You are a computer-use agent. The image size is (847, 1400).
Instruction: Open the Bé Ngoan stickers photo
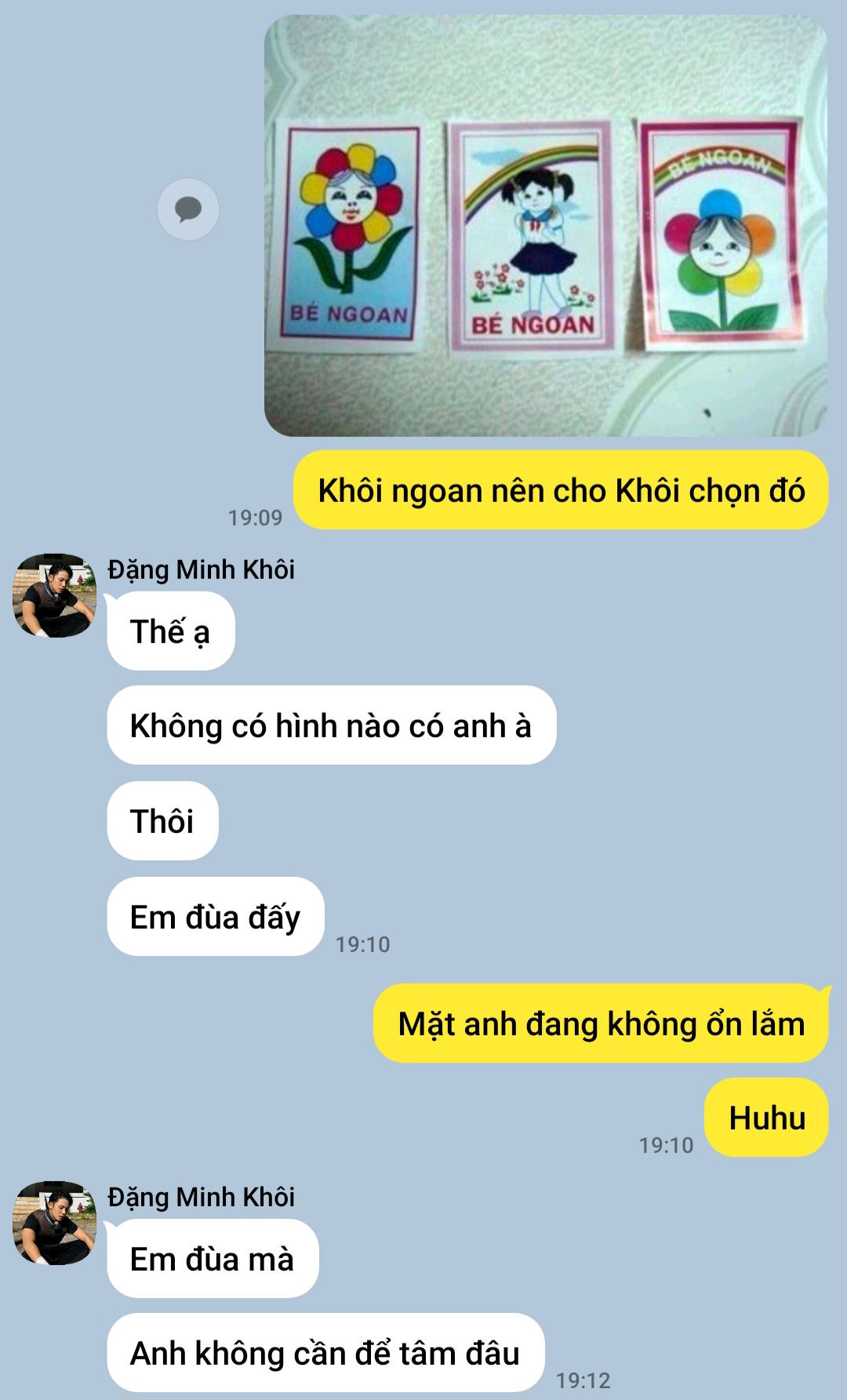coord(545,226)
